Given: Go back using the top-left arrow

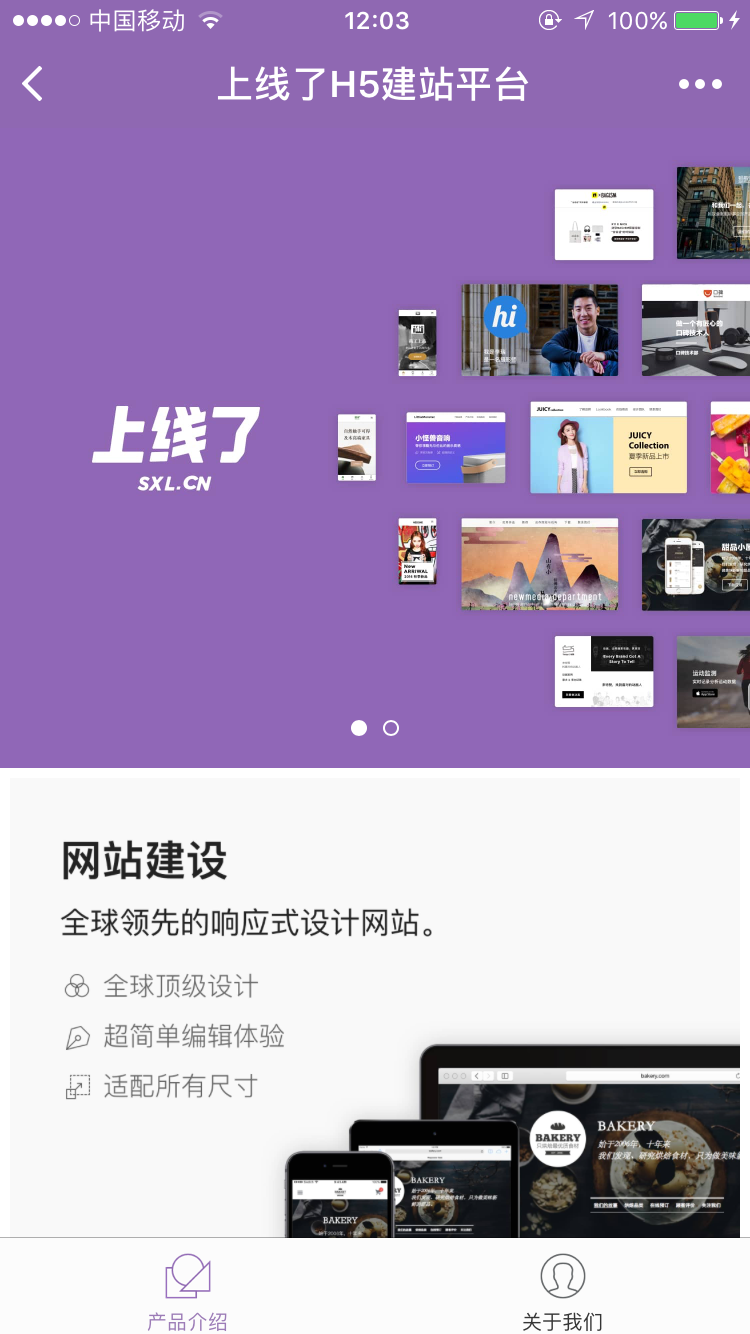Looking at the screenshot, I should [33, 84].
